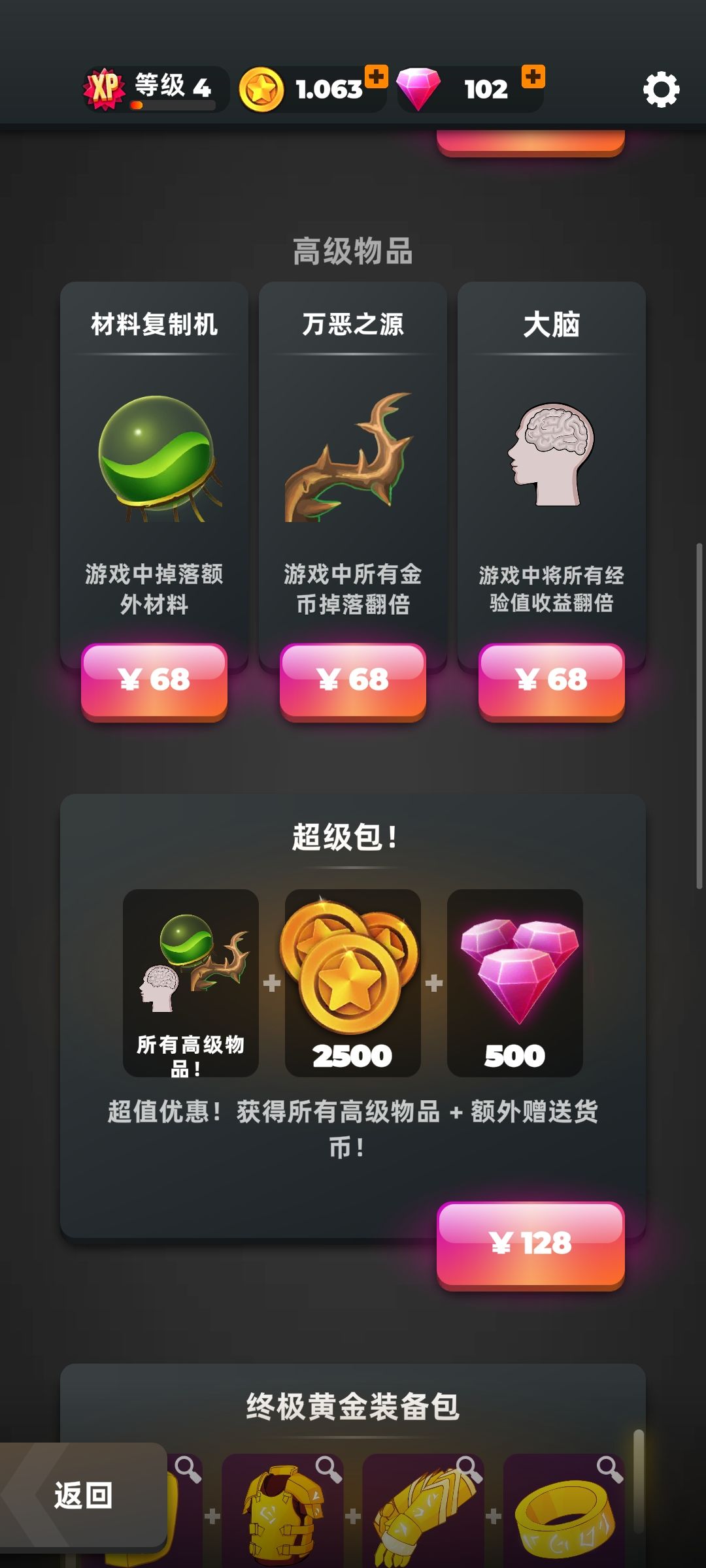Inspect the golden chest armor with magnifier
This screenshot has height=1568, width=706.
click(328, 1469)
